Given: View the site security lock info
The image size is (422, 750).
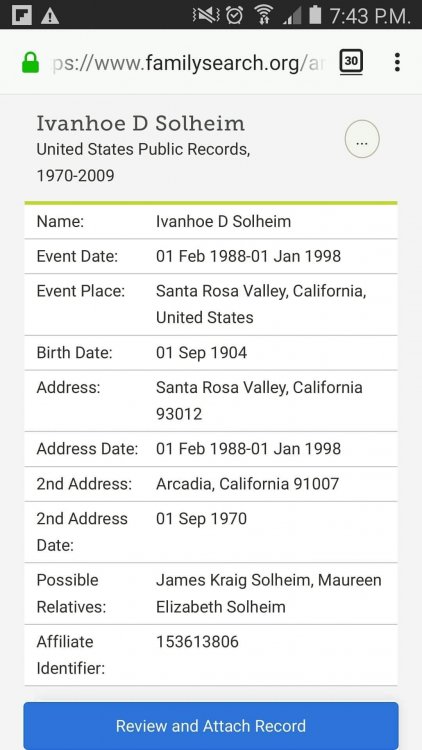Looking at the screenshot, I should tap(31, 63).
